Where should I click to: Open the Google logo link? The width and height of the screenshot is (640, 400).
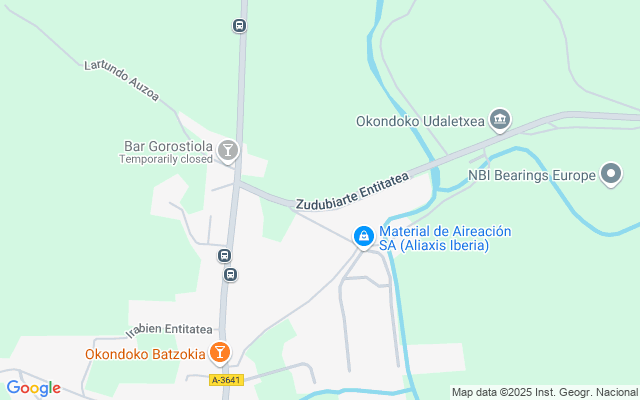click(33, 388)
